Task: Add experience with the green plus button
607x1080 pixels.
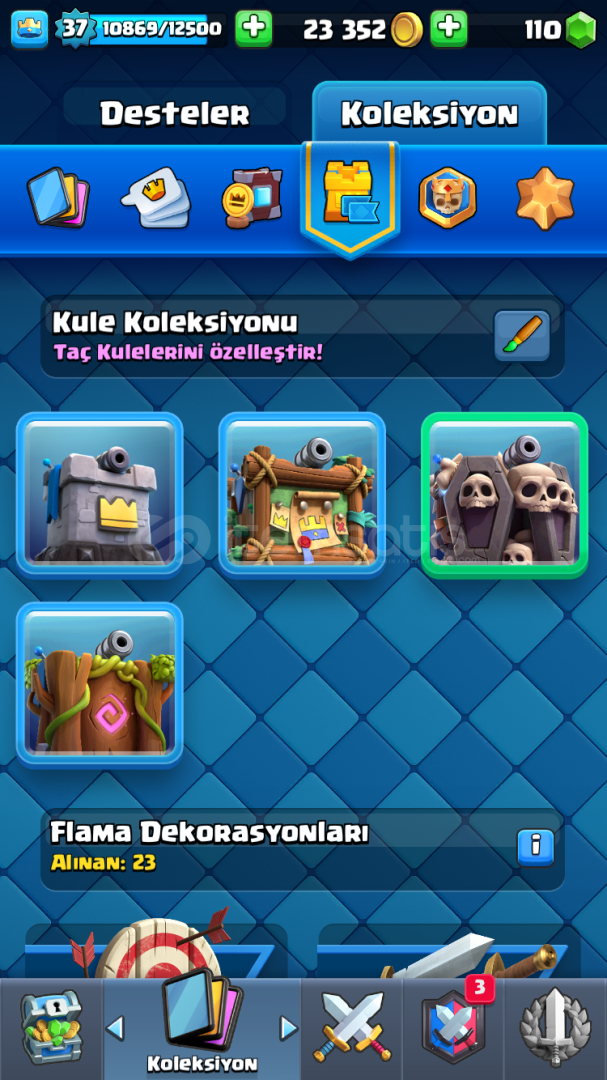Action: coord(254,29)
